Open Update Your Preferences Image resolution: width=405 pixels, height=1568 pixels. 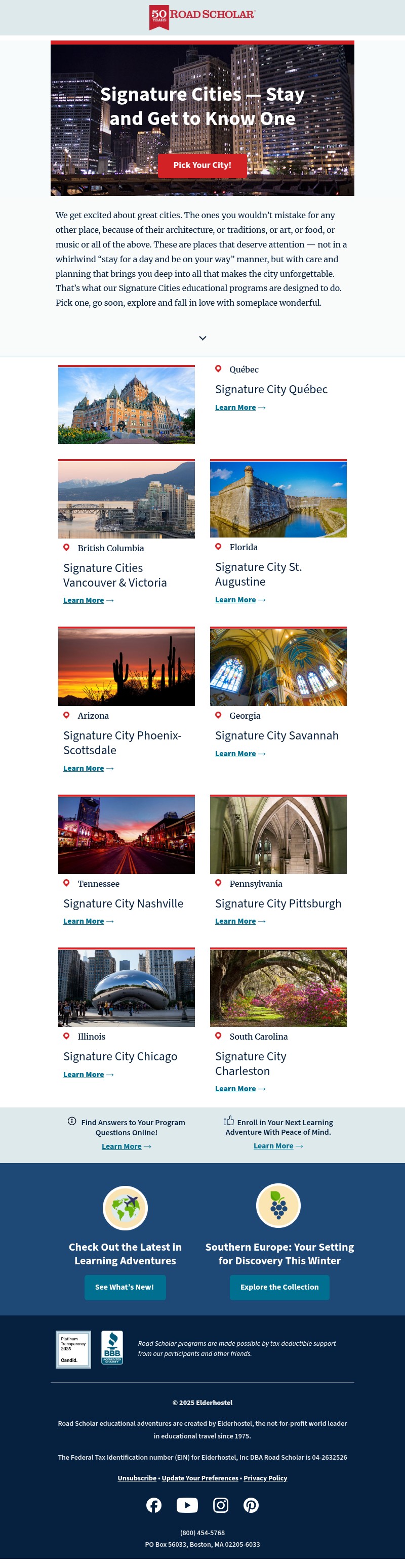[200, 1478]
